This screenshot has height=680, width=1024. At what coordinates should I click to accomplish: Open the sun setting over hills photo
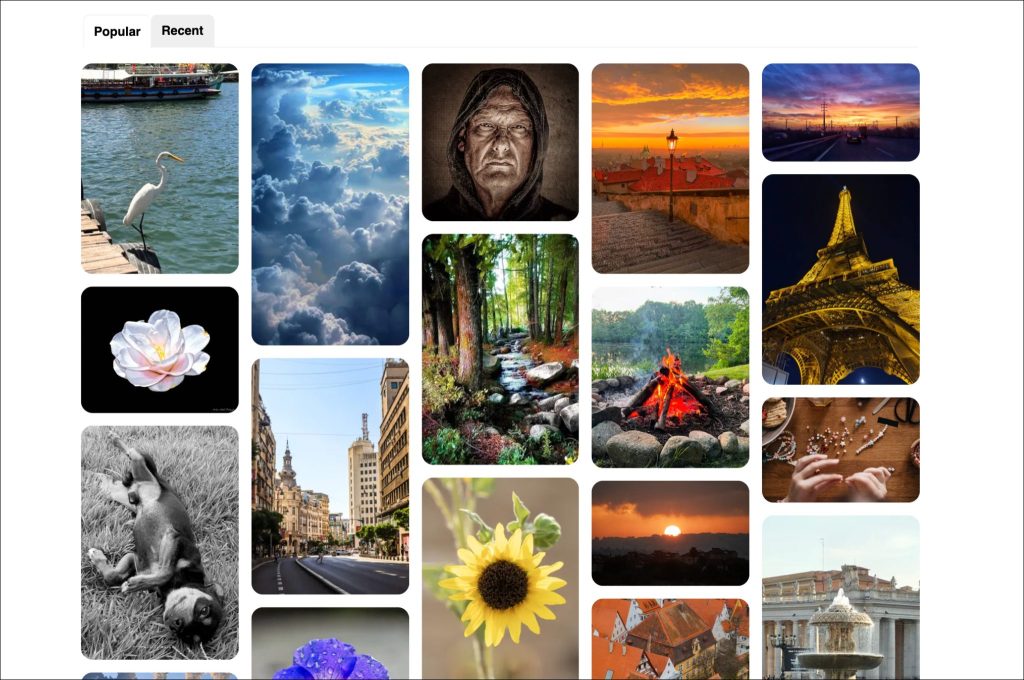coord(670,533)
